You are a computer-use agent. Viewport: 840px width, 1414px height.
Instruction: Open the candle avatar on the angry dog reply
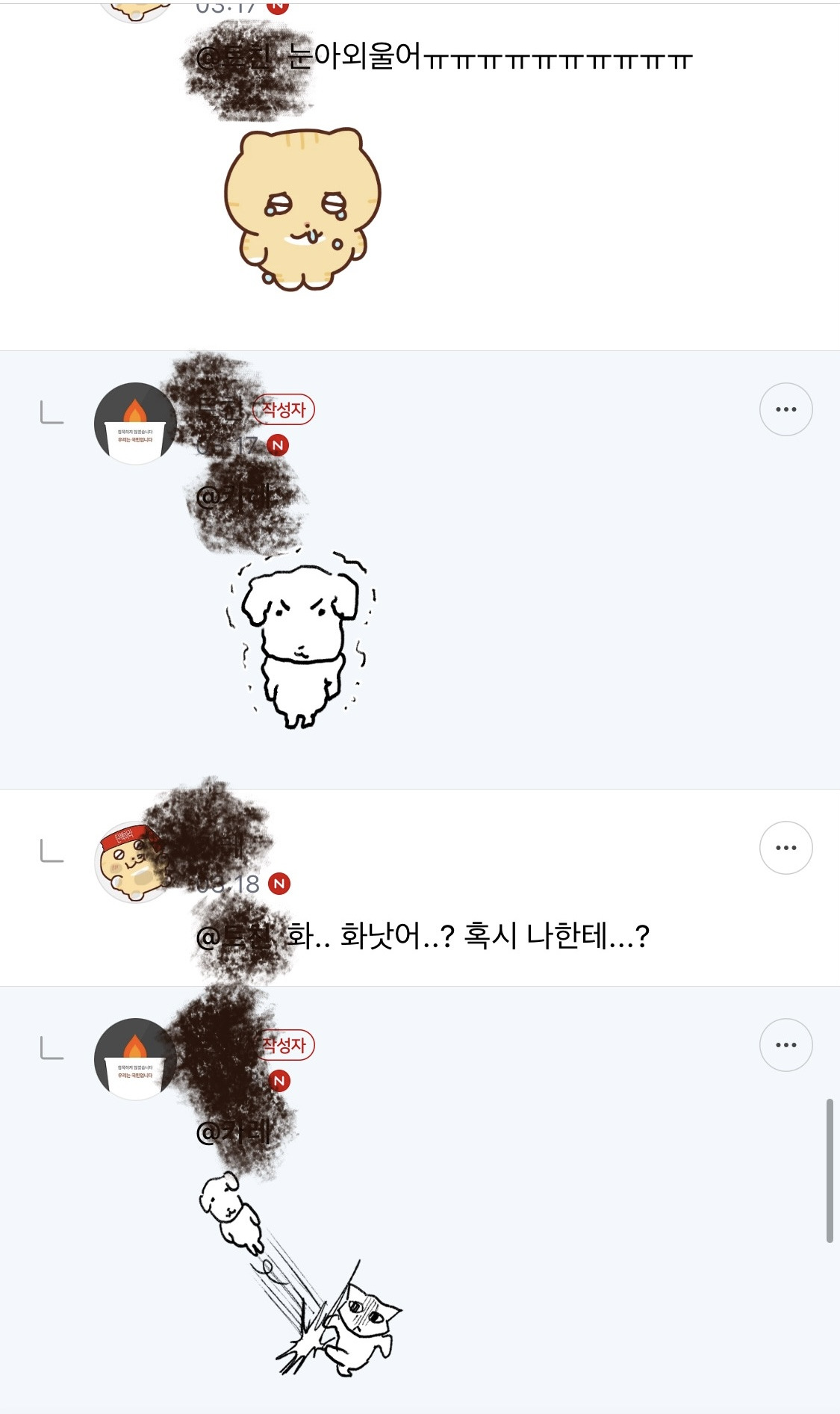click(134, 424)
